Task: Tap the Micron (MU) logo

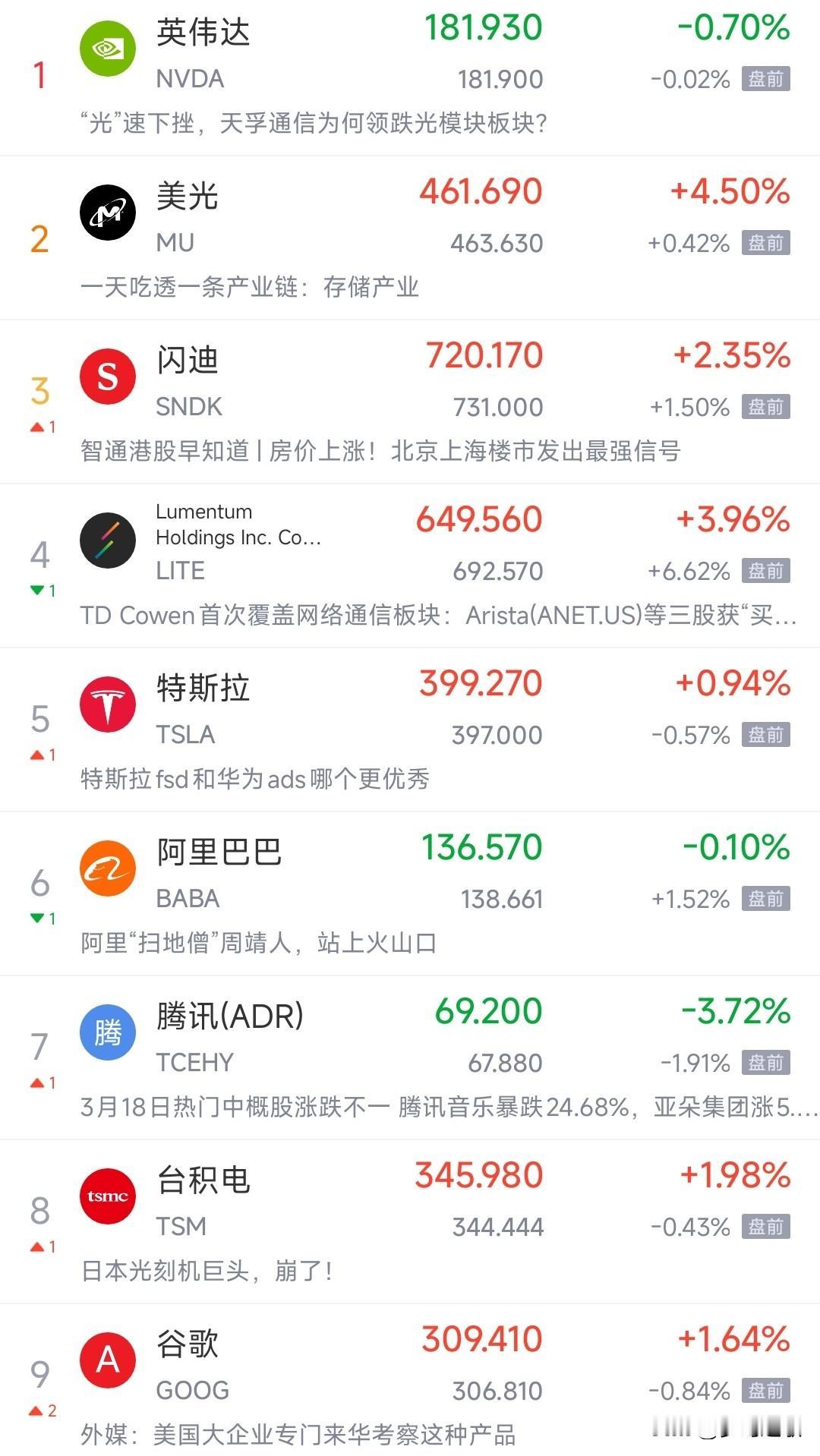Action: click(x=108, y=213)
